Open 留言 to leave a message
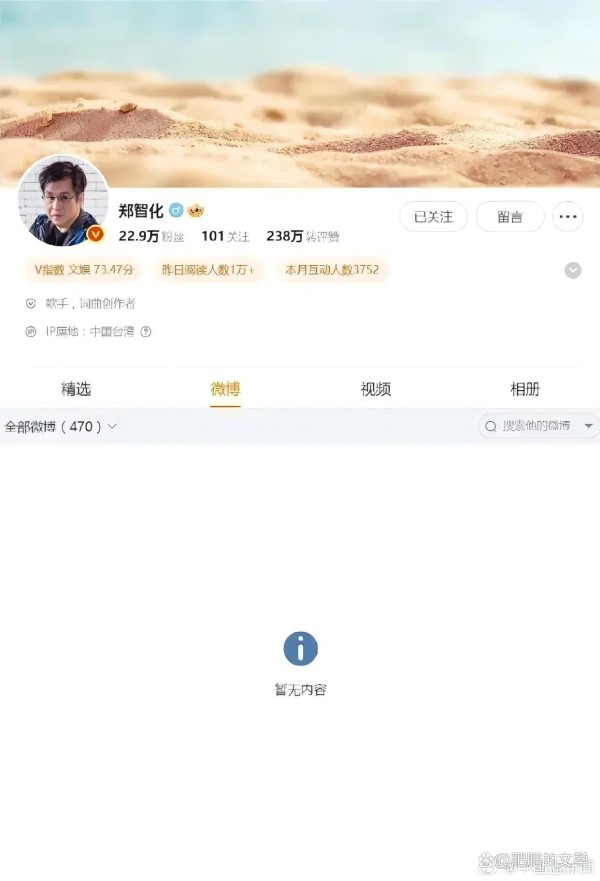 coord(510,217)
